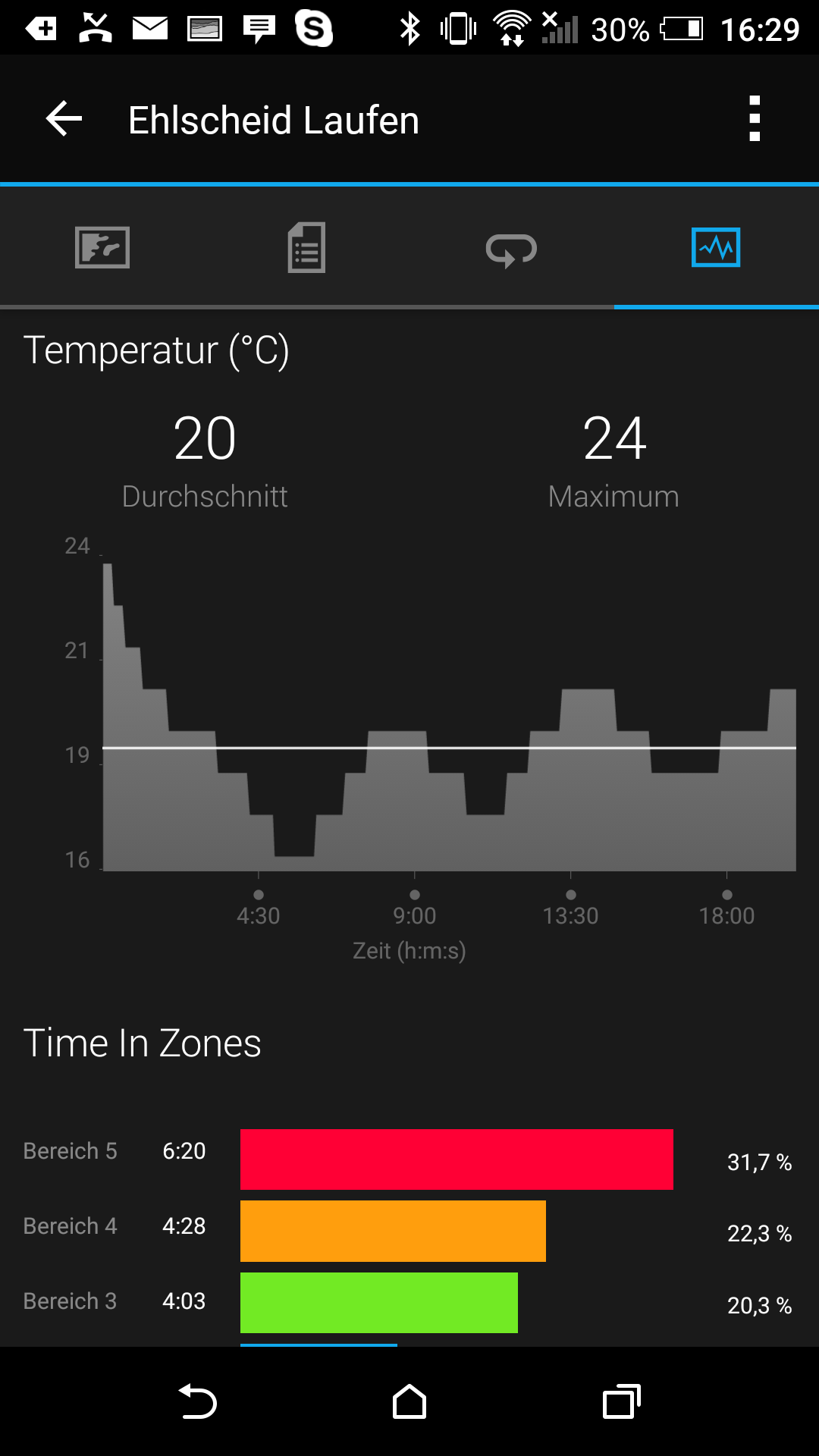Go back using the top-left arrow
The image size is (819, 1456).
64,119
